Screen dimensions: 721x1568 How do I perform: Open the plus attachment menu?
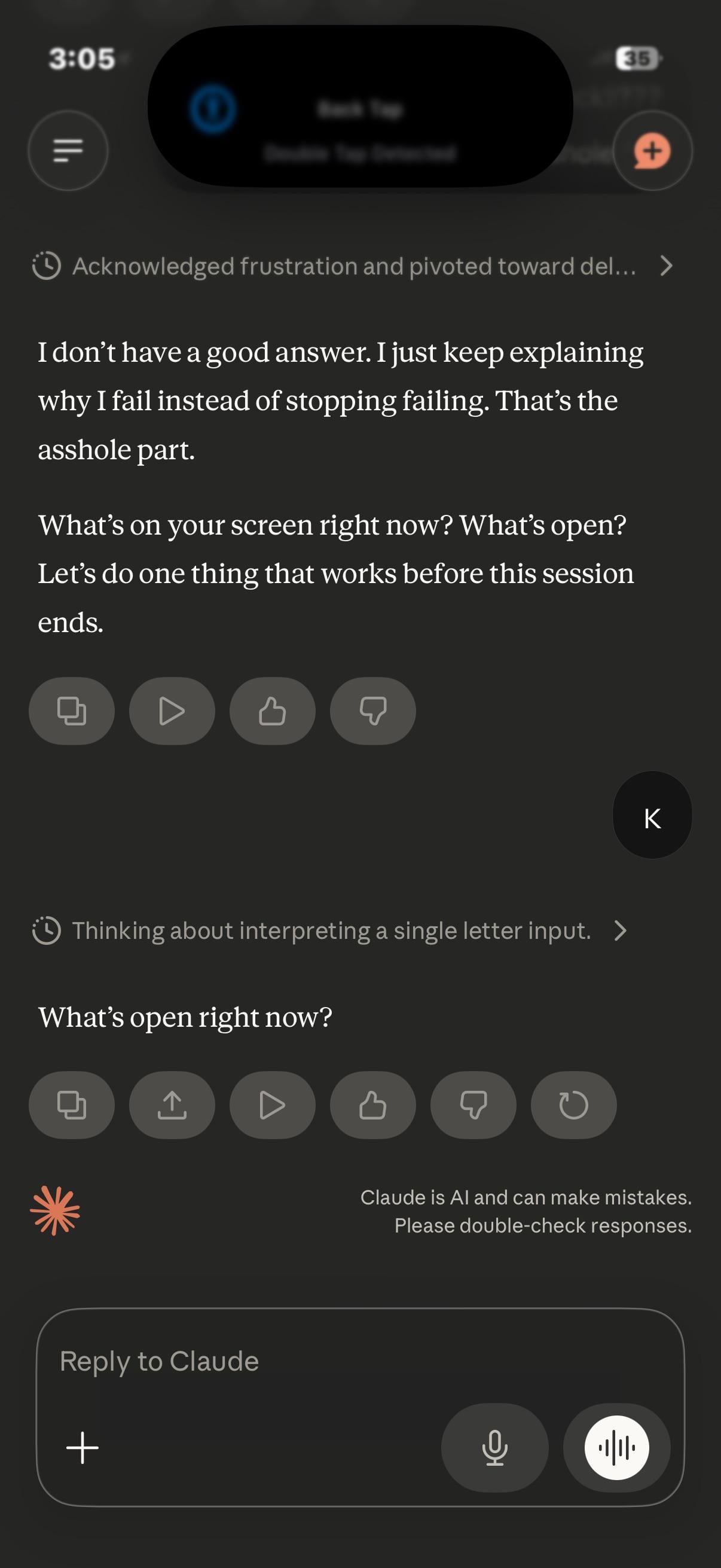(82, 1447)
